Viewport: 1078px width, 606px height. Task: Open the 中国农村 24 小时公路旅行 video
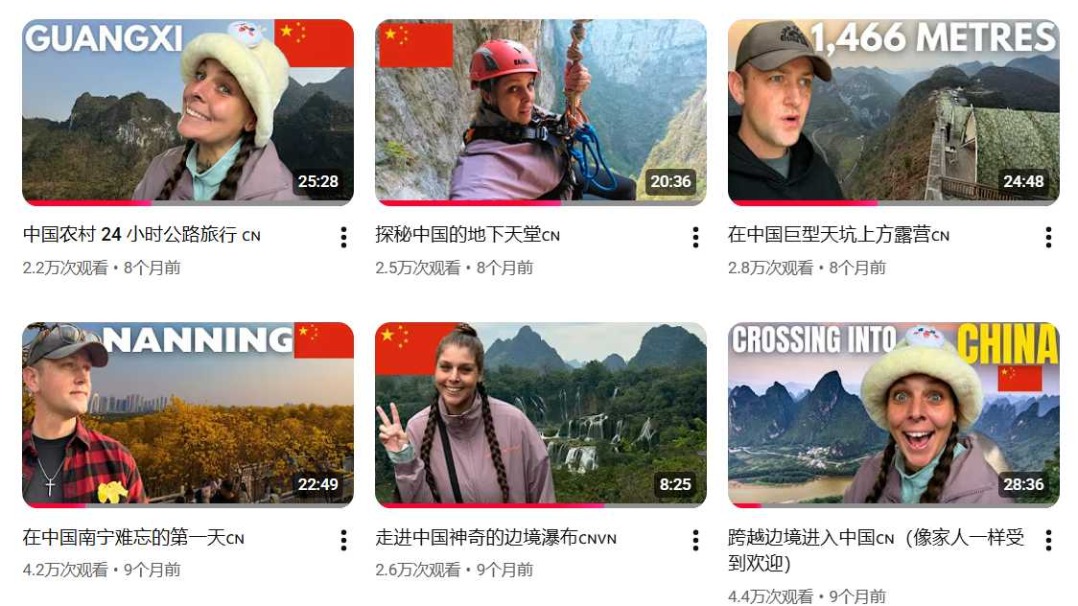(187, 110)
